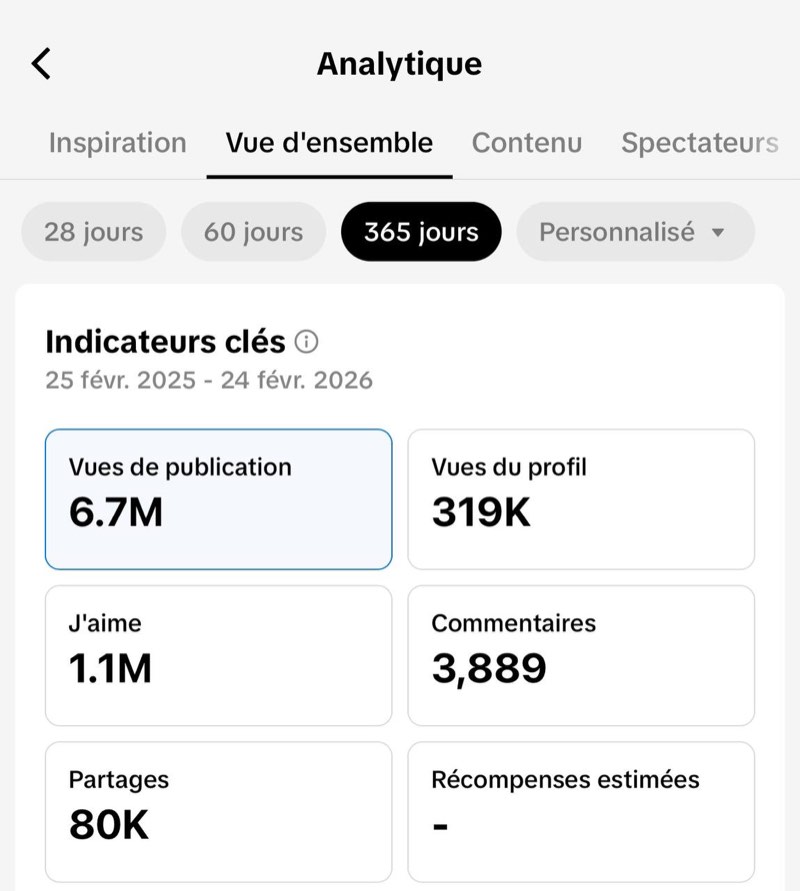This screenshot has height=891, width=800.
Task: Open the Indicateurs clés info tooltip
Action: click(305, 341)
